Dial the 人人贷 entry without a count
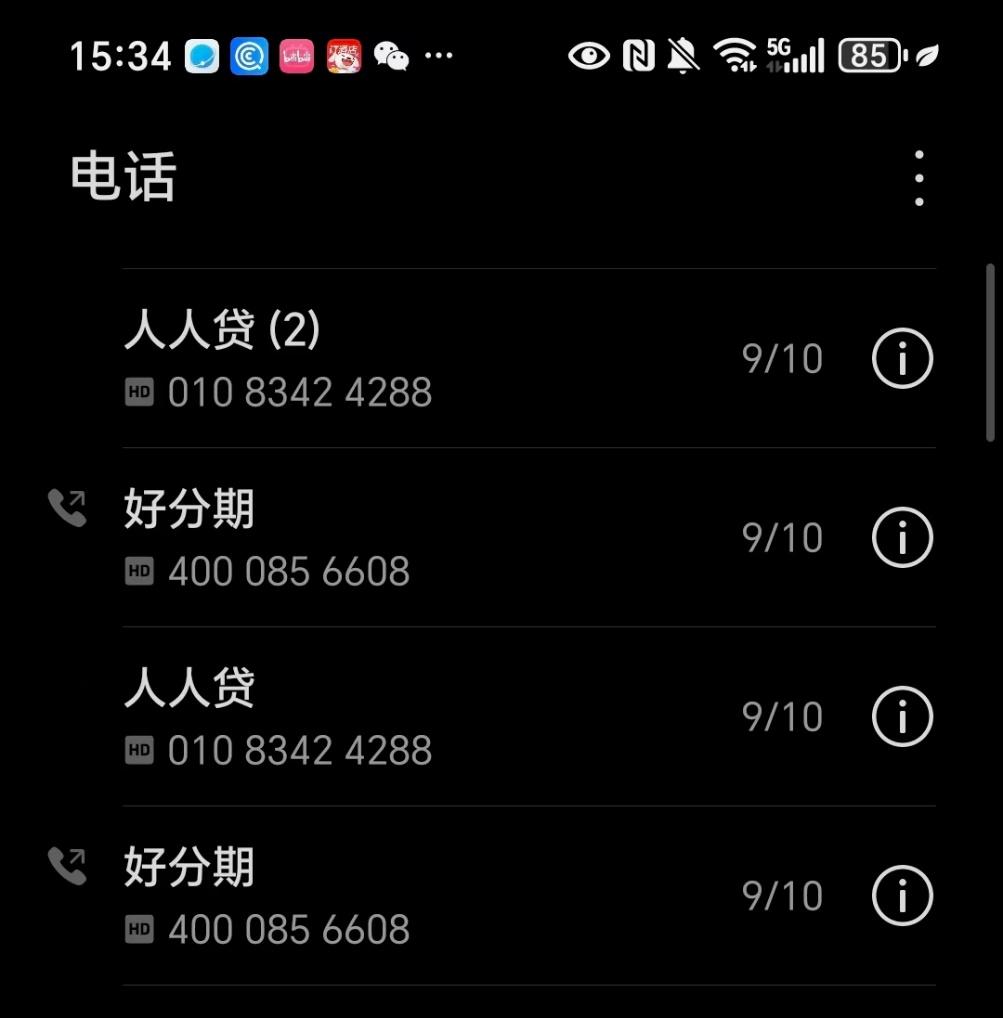 (x=400, y=717)
